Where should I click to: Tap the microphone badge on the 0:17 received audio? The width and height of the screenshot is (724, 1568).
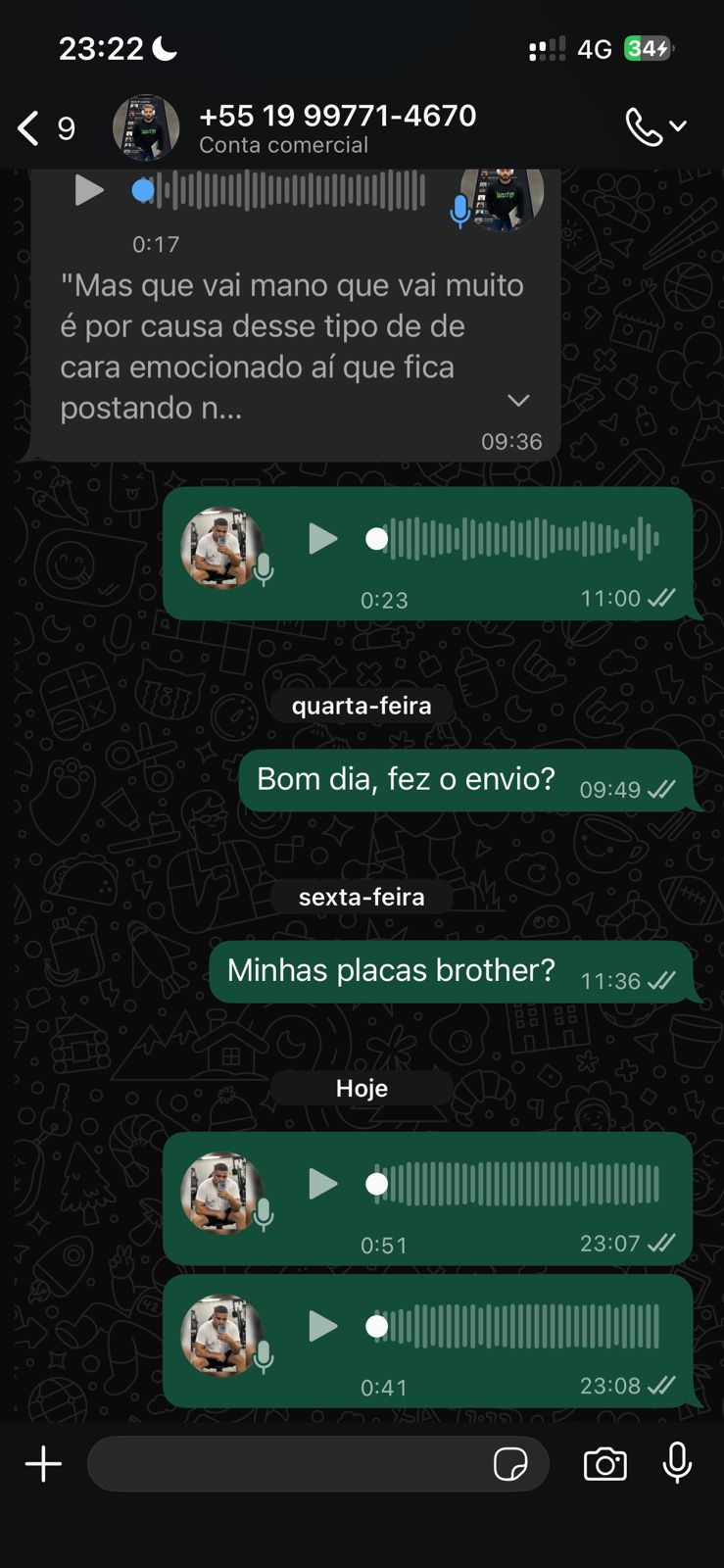[458, 209]
